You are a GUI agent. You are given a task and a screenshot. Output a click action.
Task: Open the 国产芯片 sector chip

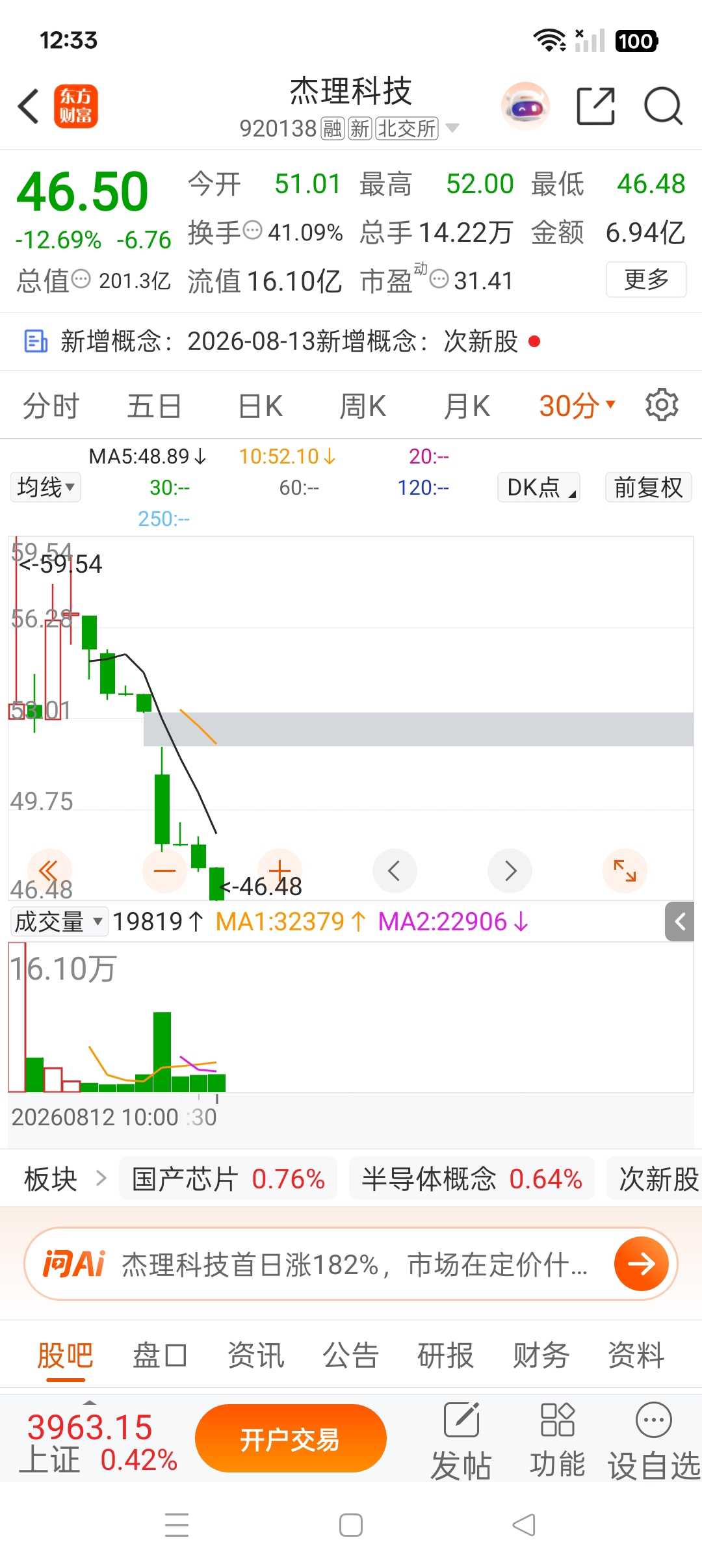[x=228, y=1179]
